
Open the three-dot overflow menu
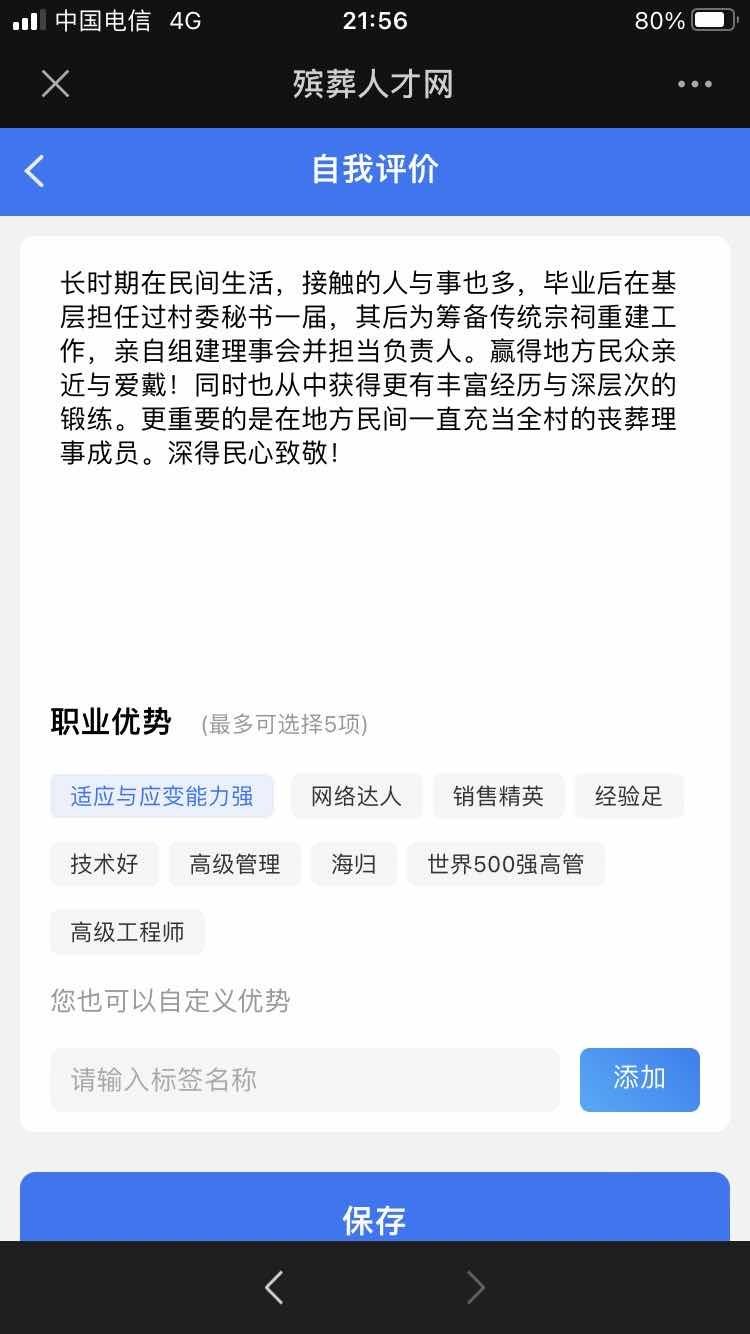[x=695, y=84]
